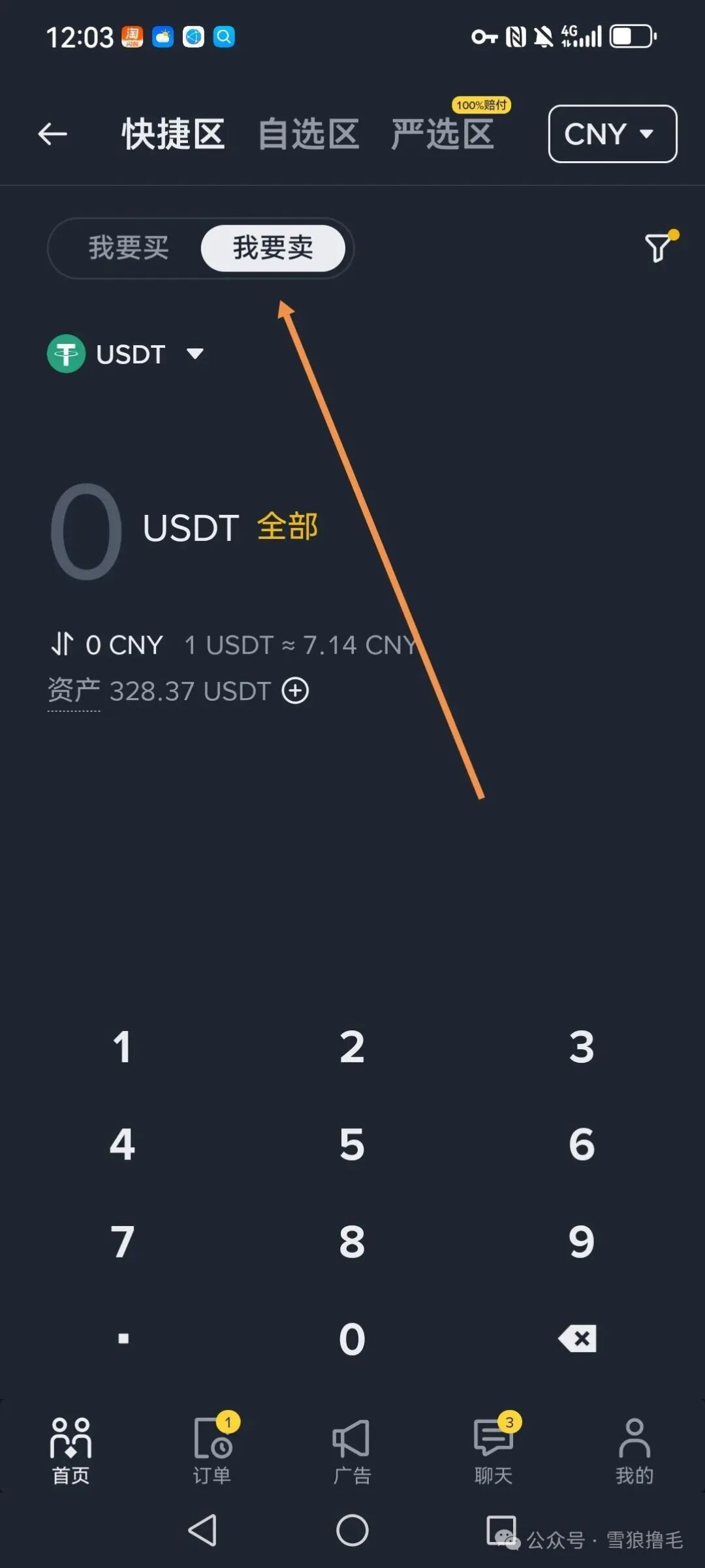Screen dimensions: 705x1568
Task: Switch to the 自选区 tab
Action: point(308,134)
